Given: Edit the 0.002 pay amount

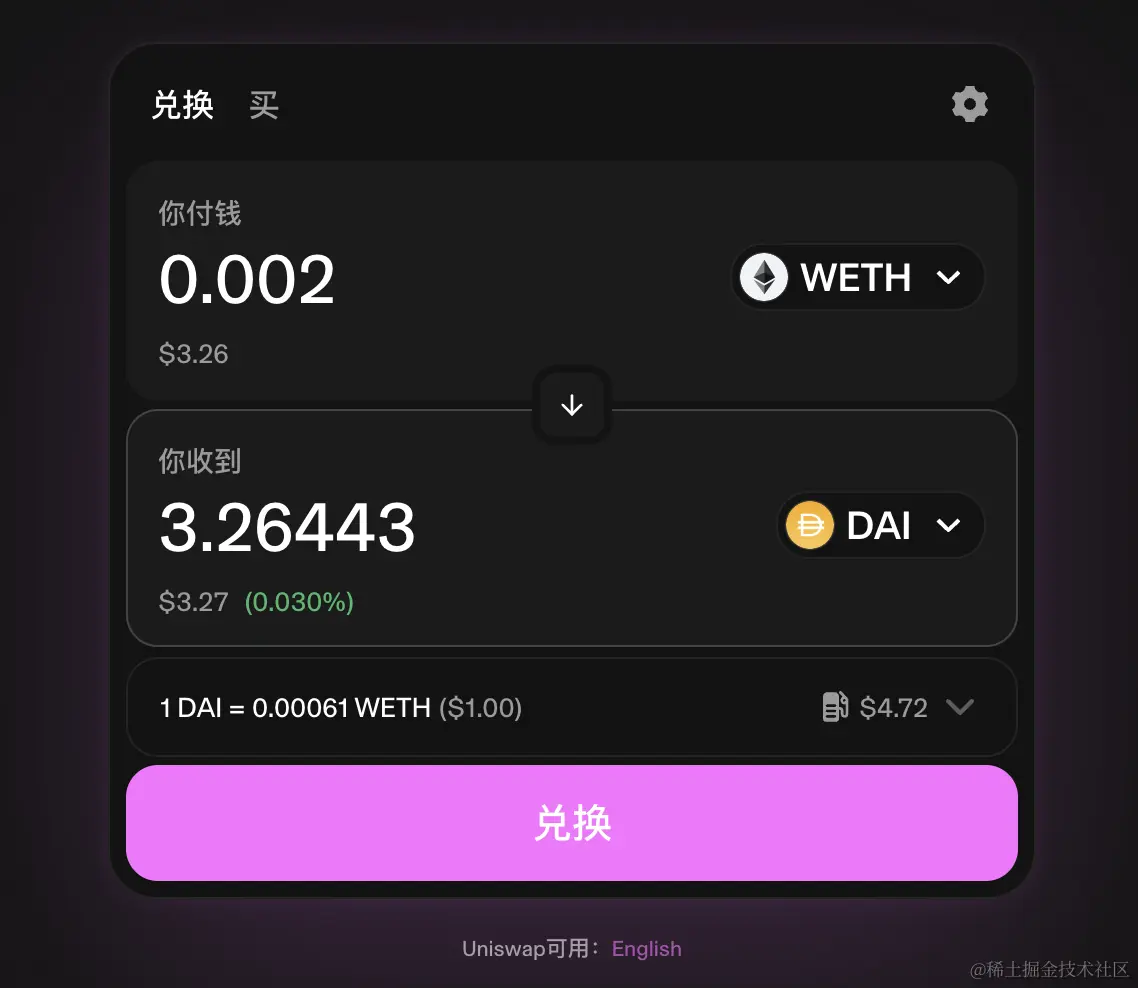Looking at the screenshot, I should pyautogui.click(x=248, y=279).
